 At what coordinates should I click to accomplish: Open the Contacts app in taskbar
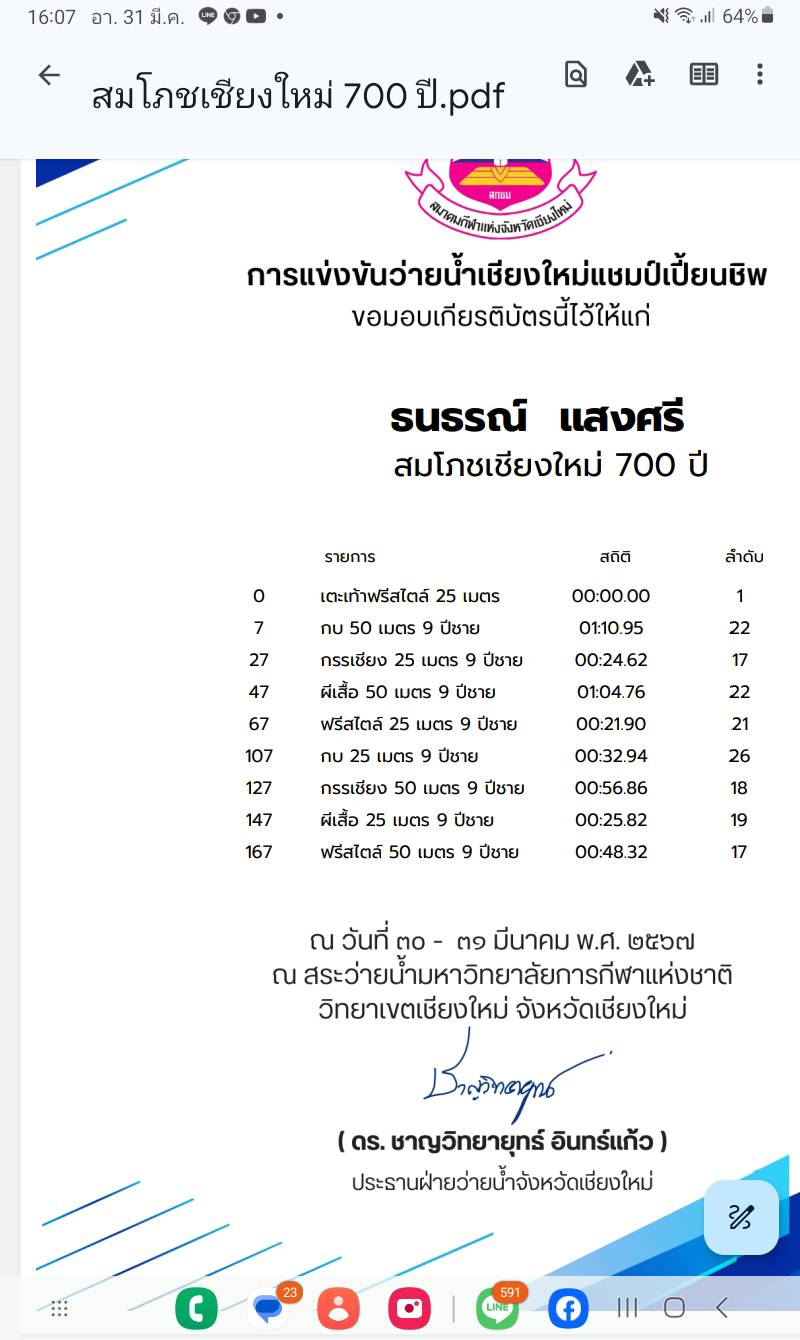(x=339, y=1308)
